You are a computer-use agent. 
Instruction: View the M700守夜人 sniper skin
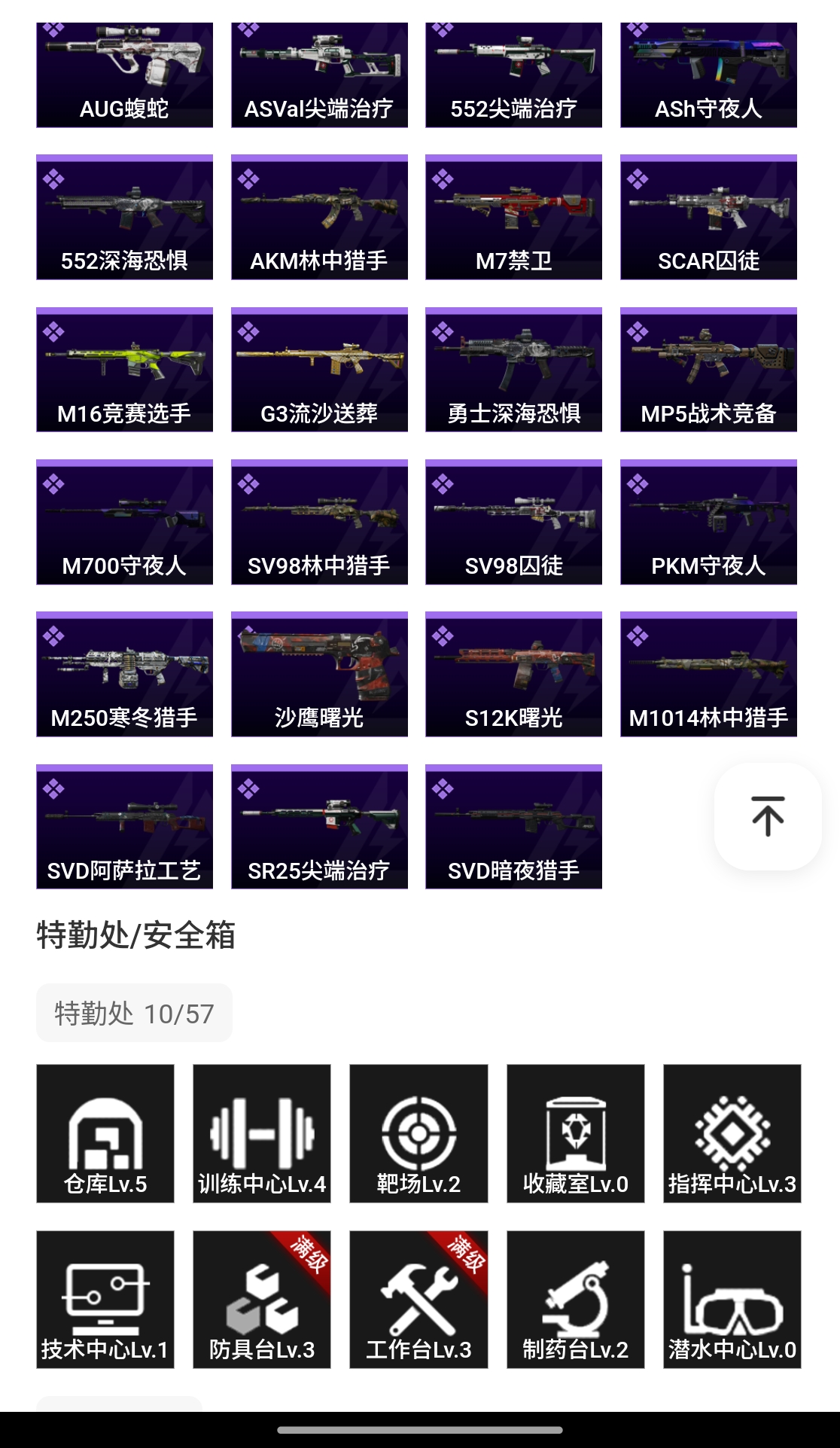coord(124,522)
